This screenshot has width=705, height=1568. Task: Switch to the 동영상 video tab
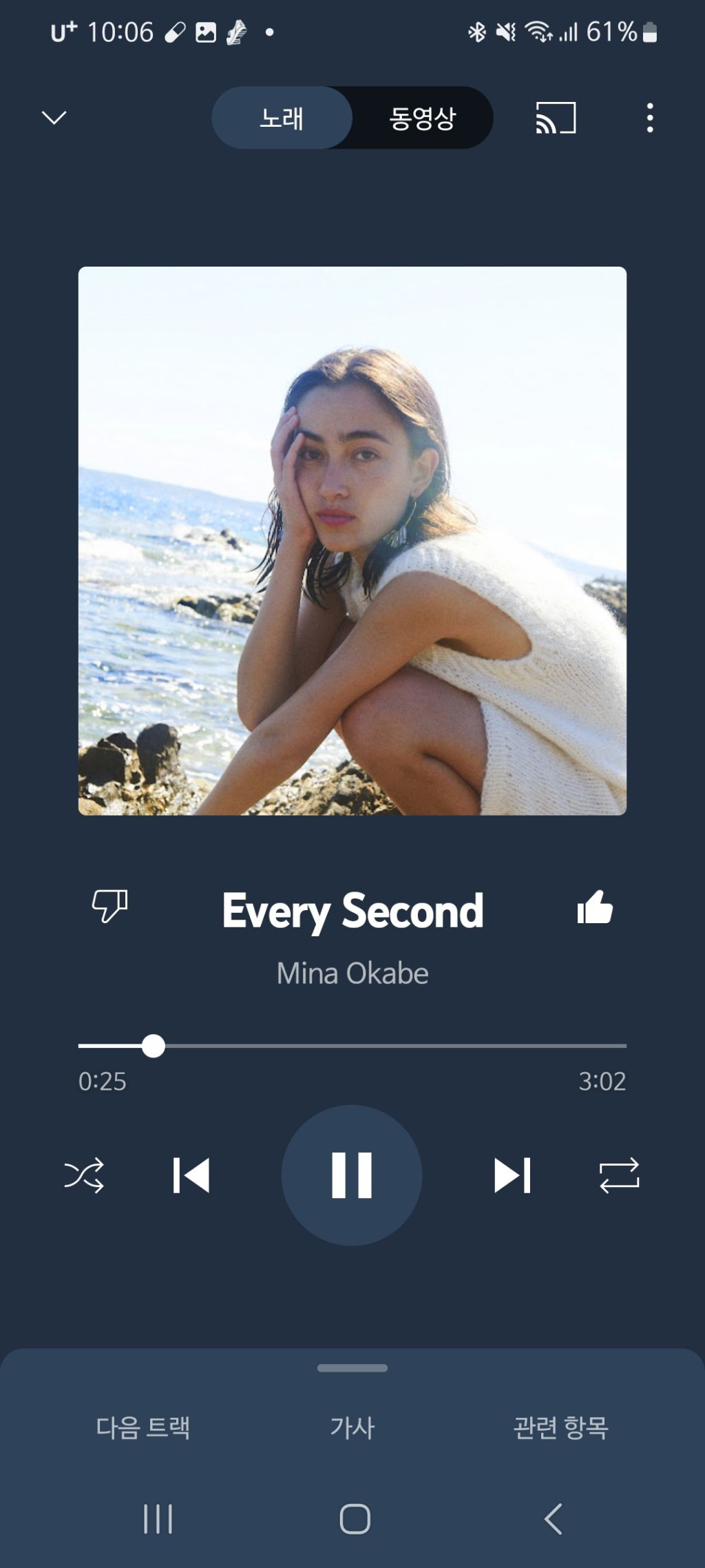(x=422, y=118)
